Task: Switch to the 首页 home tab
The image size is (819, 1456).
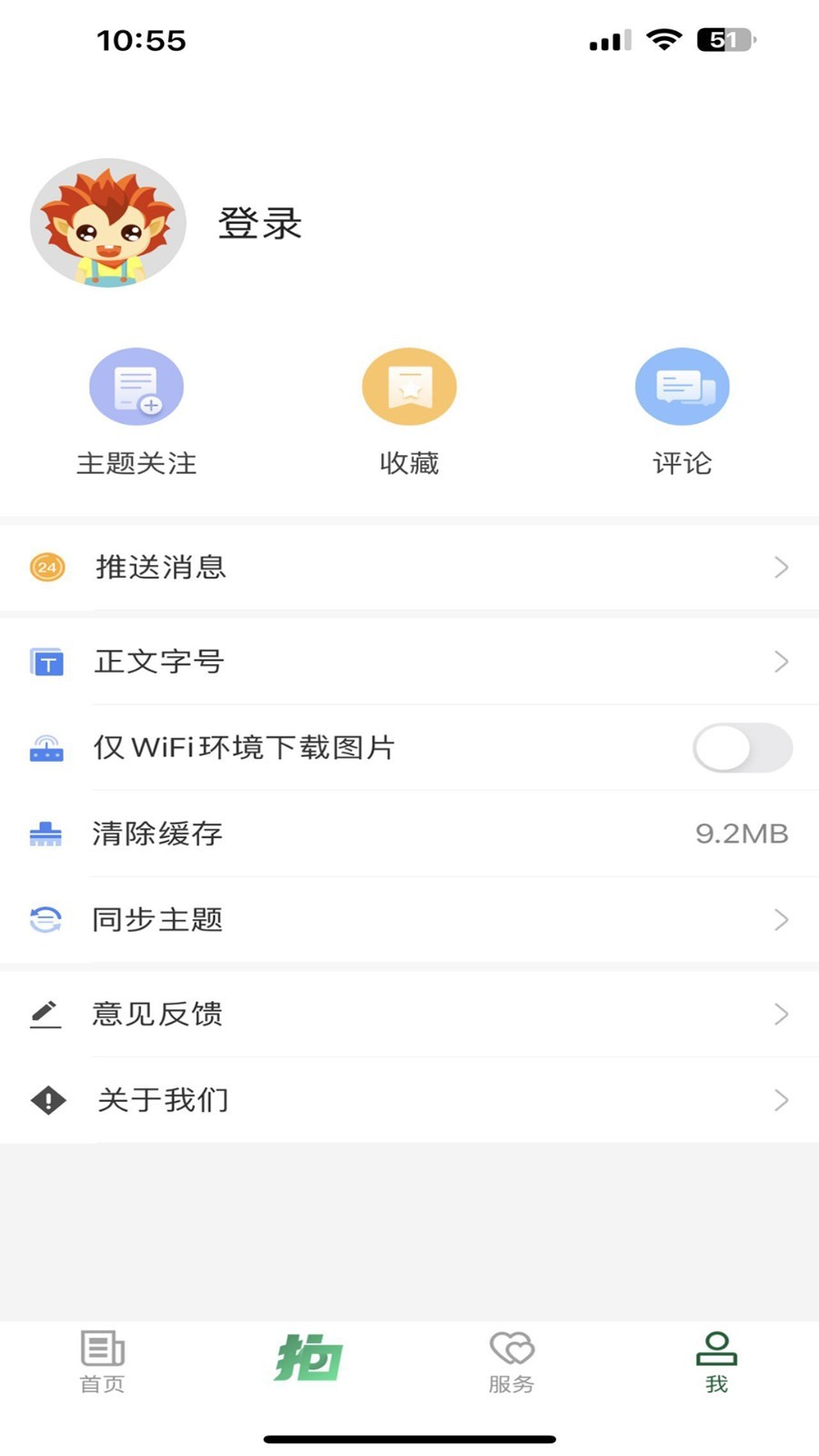Action: tap(102, 1362)
